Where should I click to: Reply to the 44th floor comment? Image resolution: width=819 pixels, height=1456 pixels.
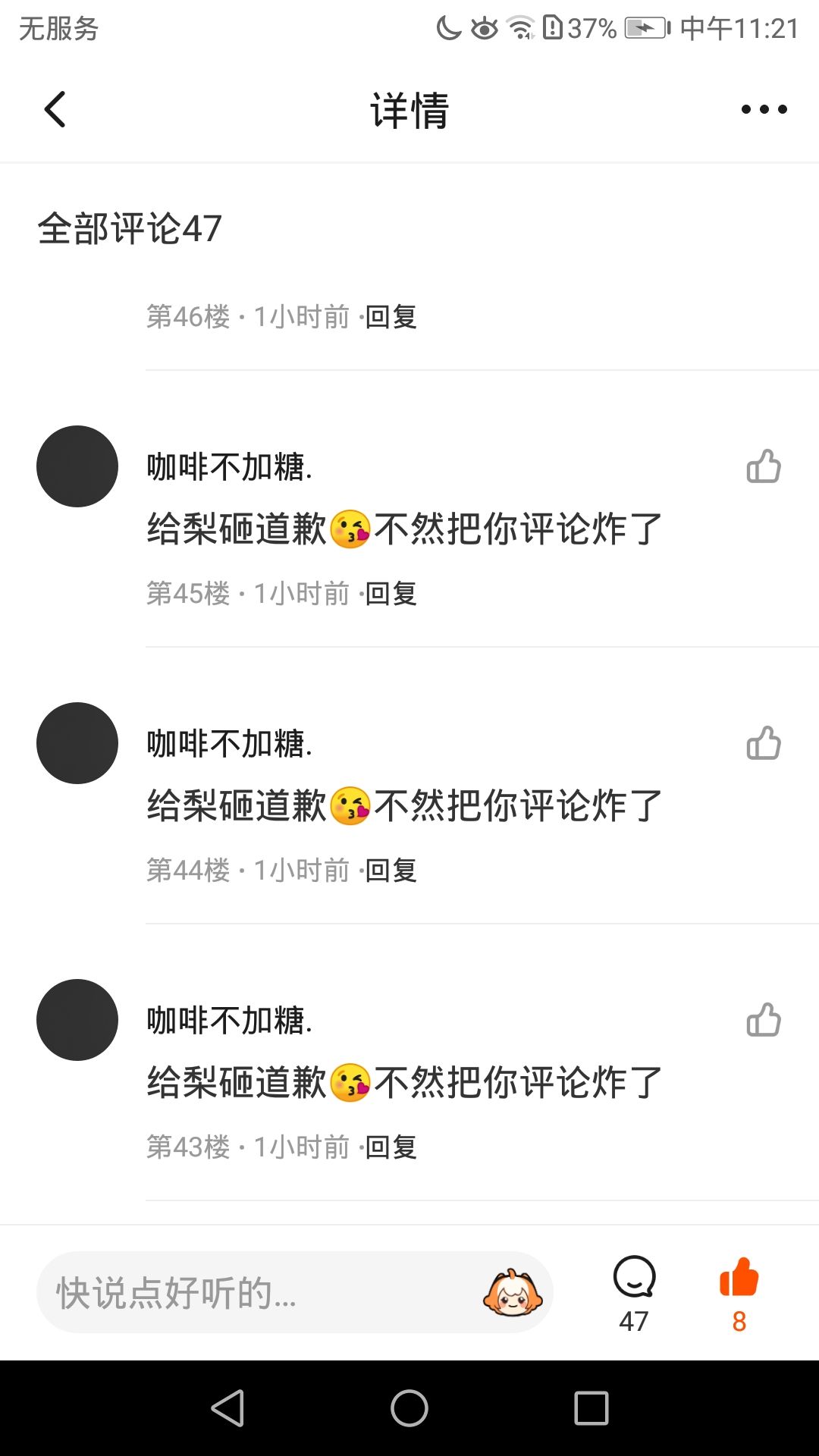tap(391, 871)
